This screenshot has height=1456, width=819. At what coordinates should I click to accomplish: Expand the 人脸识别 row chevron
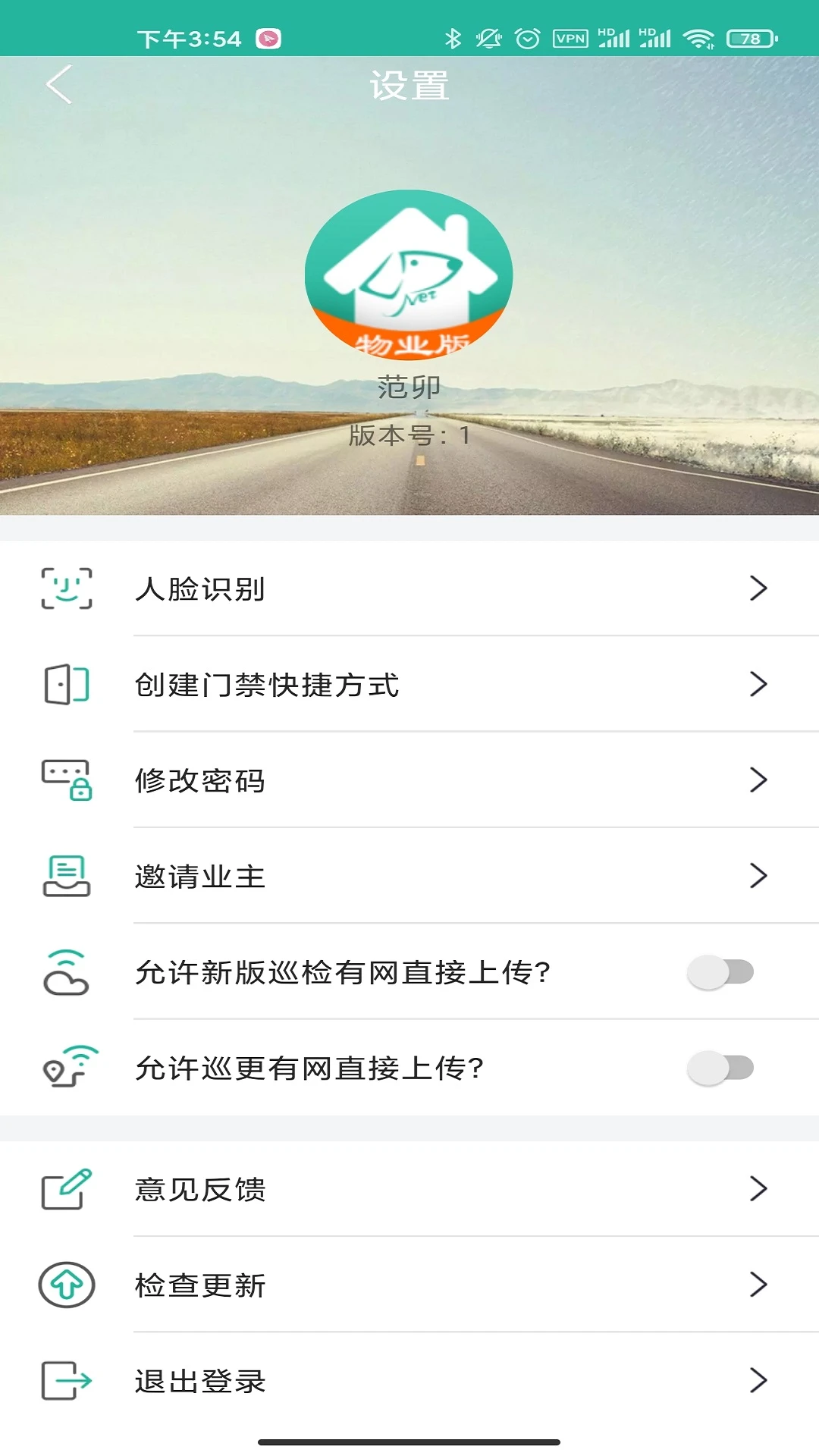757,588
